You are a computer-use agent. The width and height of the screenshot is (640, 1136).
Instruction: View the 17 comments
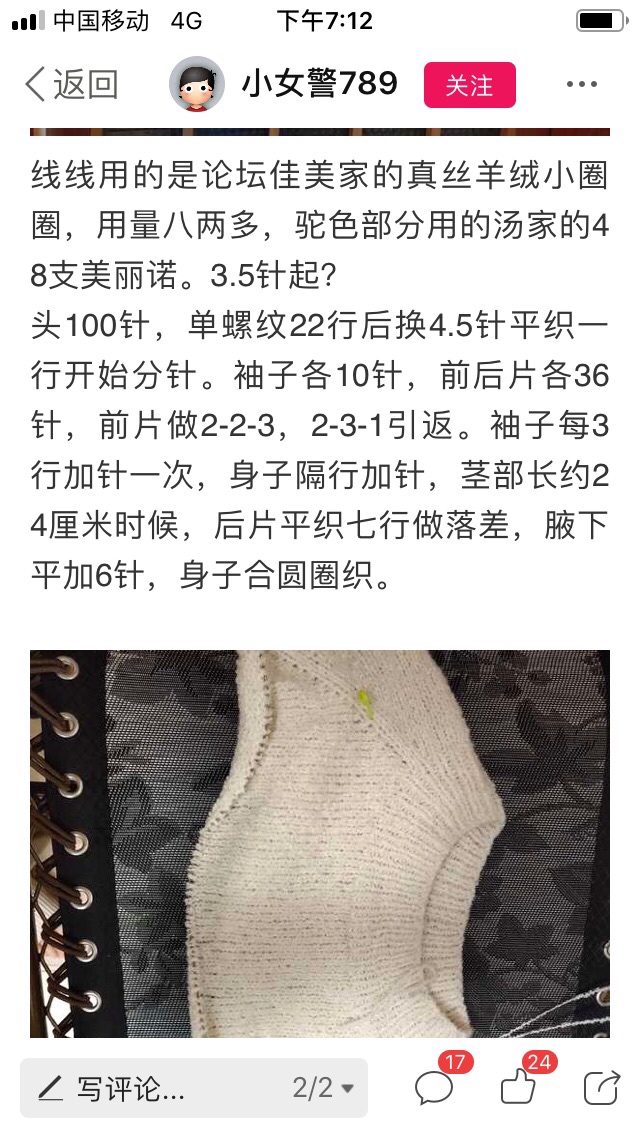436,1087
